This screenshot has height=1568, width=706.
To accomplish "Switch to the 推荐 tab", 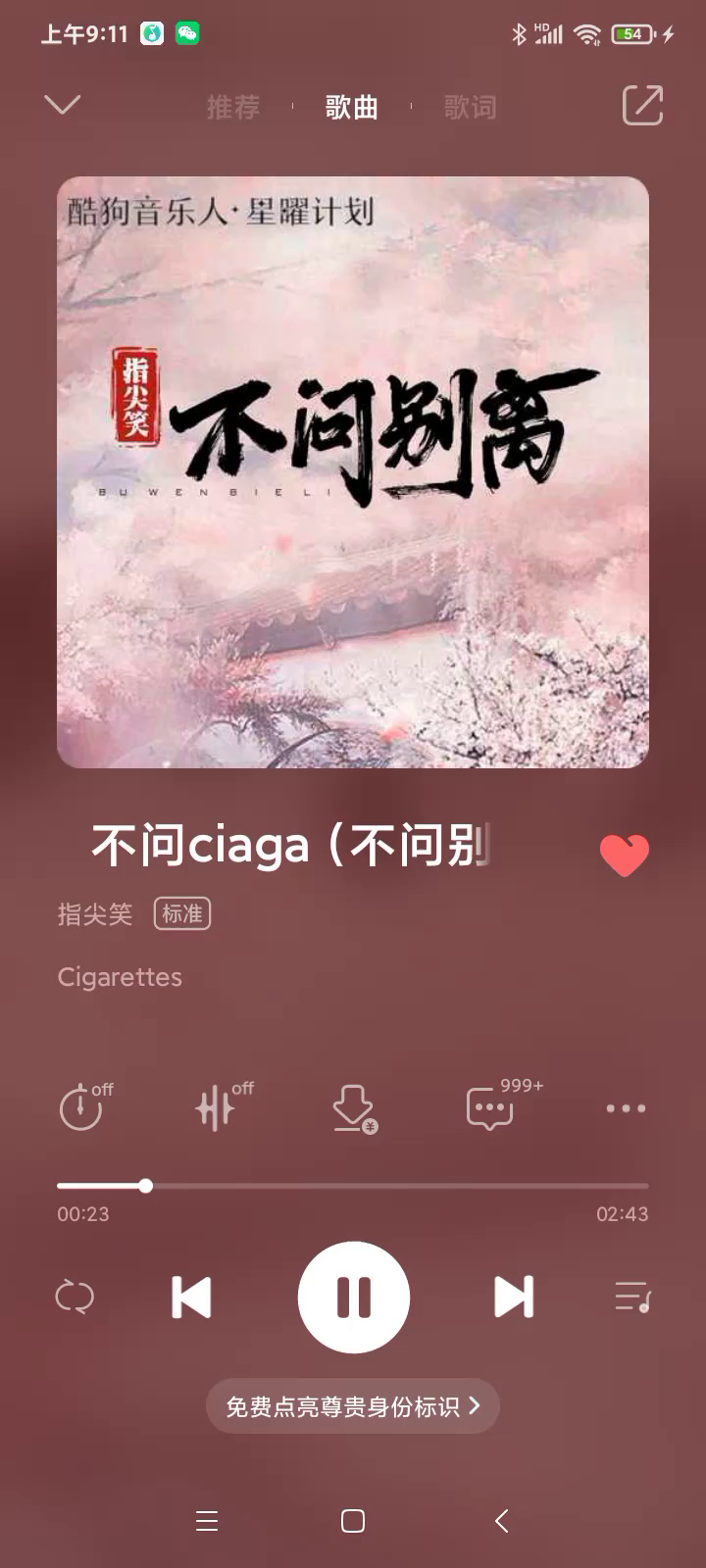I will click(233, 107).
